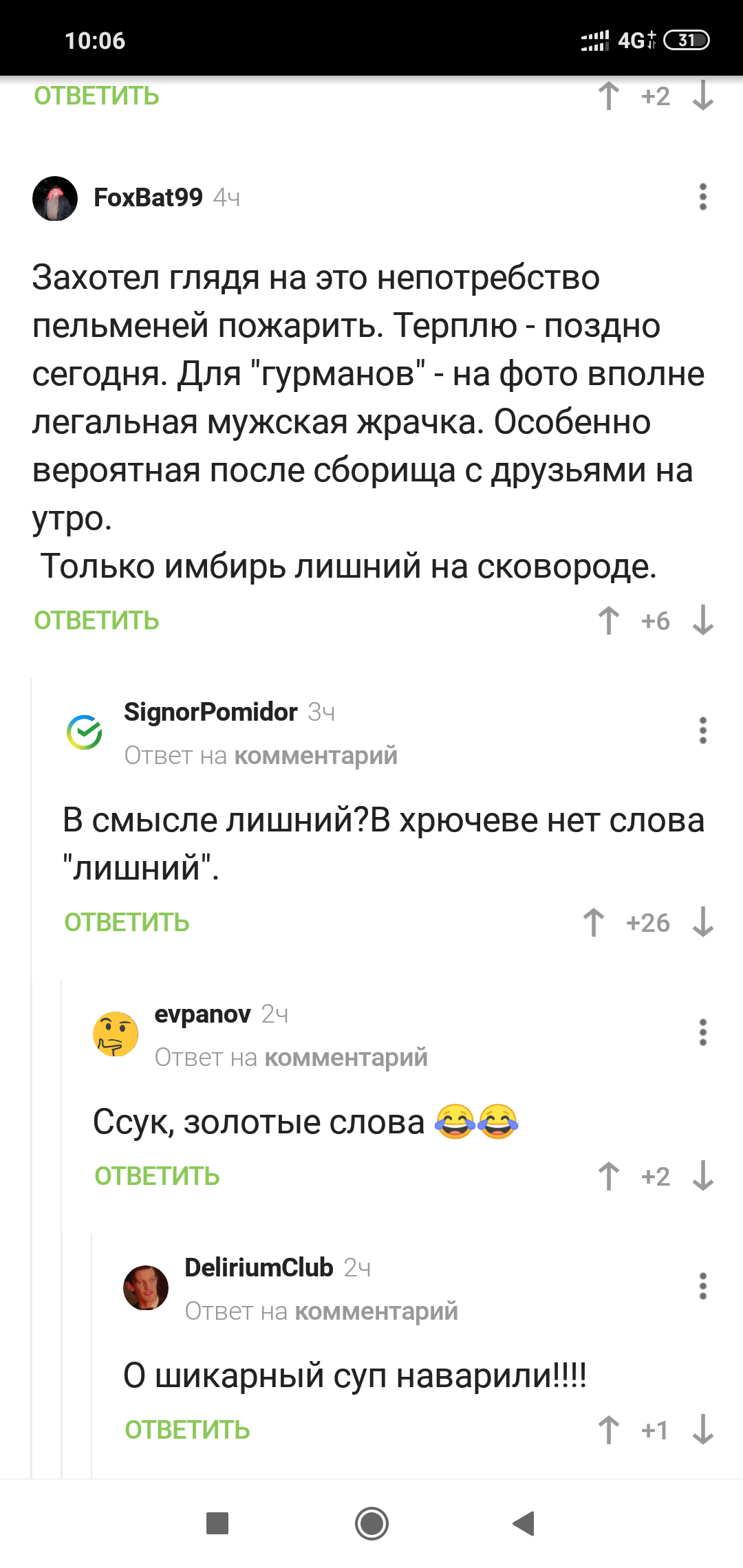
Task: Upvote DeliriumClub's comment
Action: 609,1430
